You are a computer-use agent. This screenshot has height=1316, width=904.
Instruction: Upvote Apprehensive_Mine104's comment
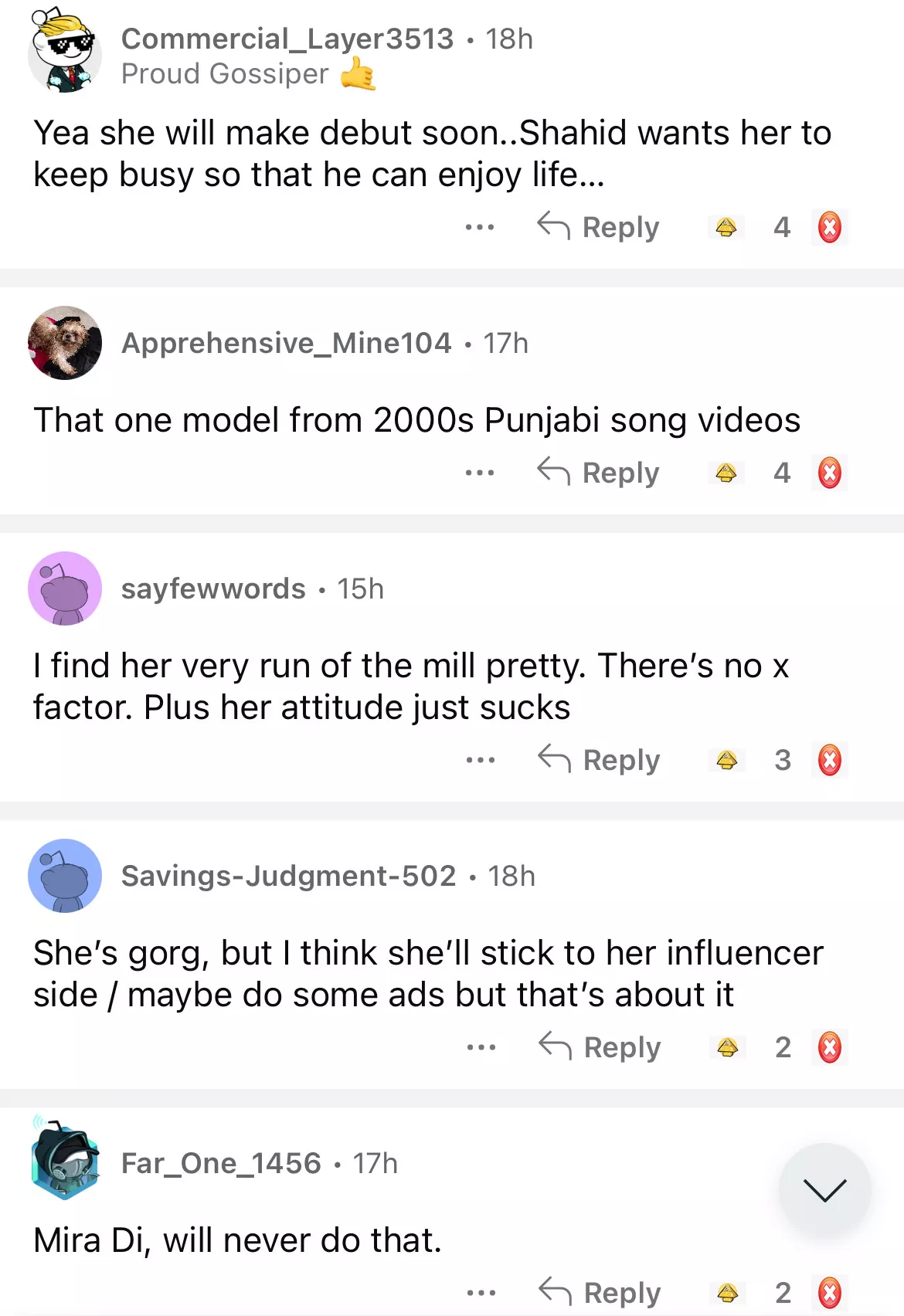coord(726,473)
